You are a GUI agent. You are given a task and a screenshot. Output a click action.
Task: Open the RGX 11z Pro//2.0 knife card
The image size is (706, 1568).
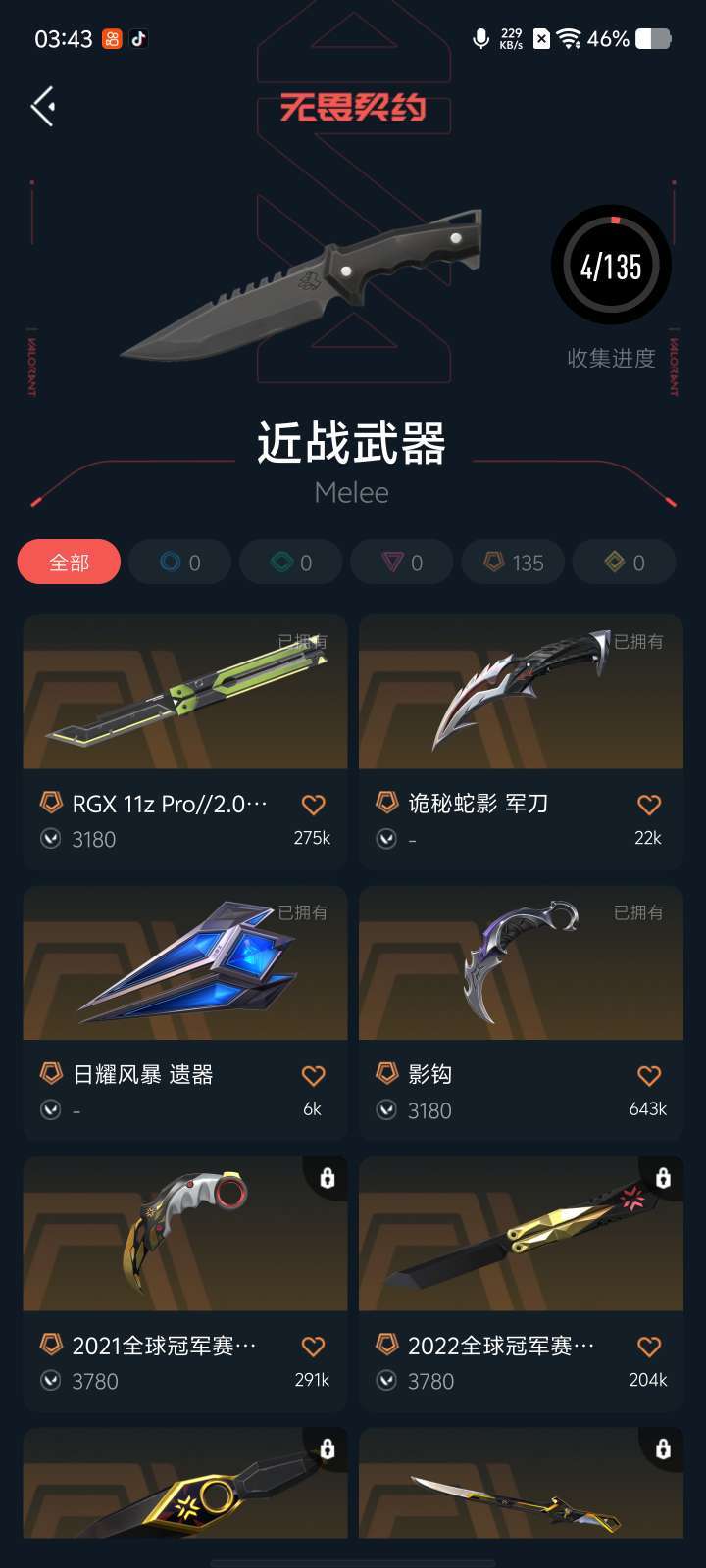185,742
